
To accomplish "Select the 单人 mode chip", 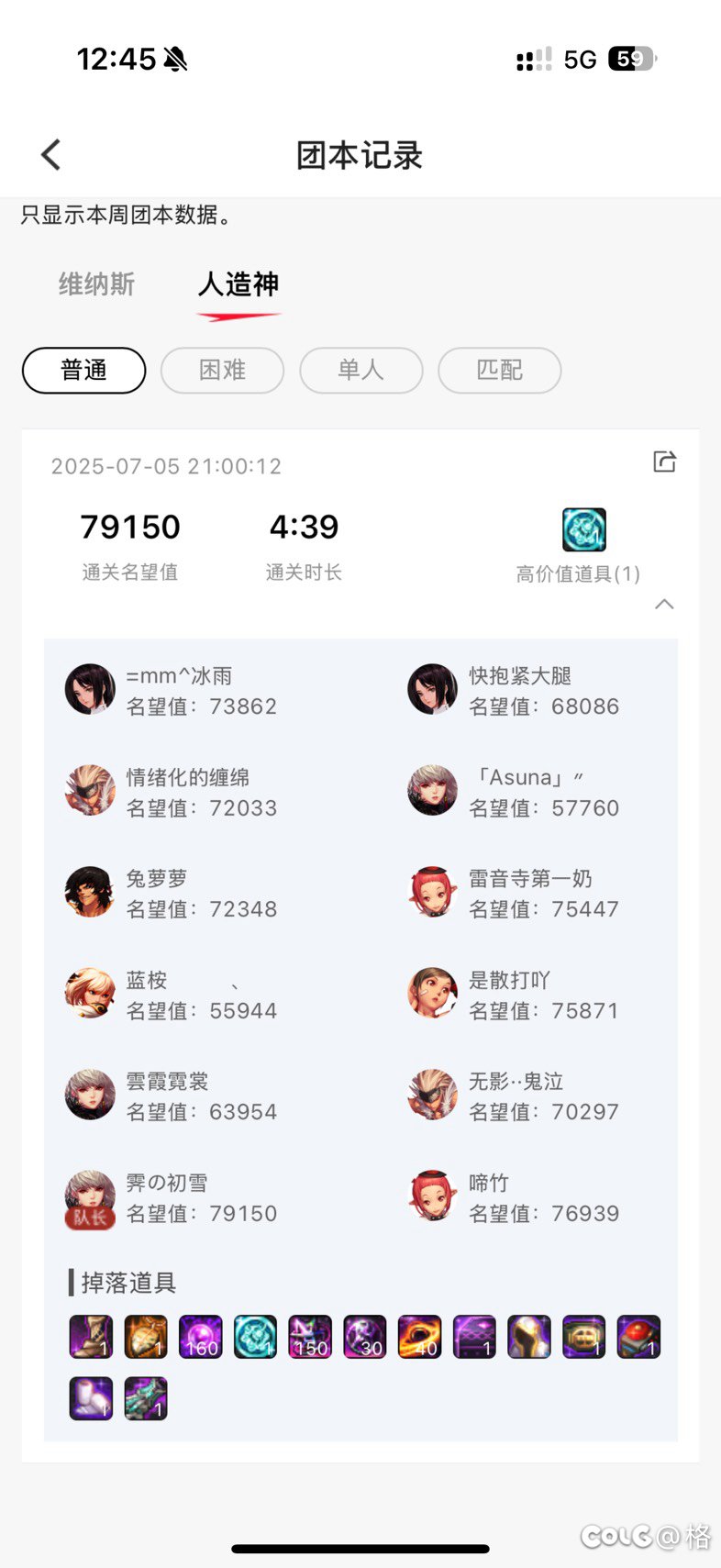I will pos(361,371).
